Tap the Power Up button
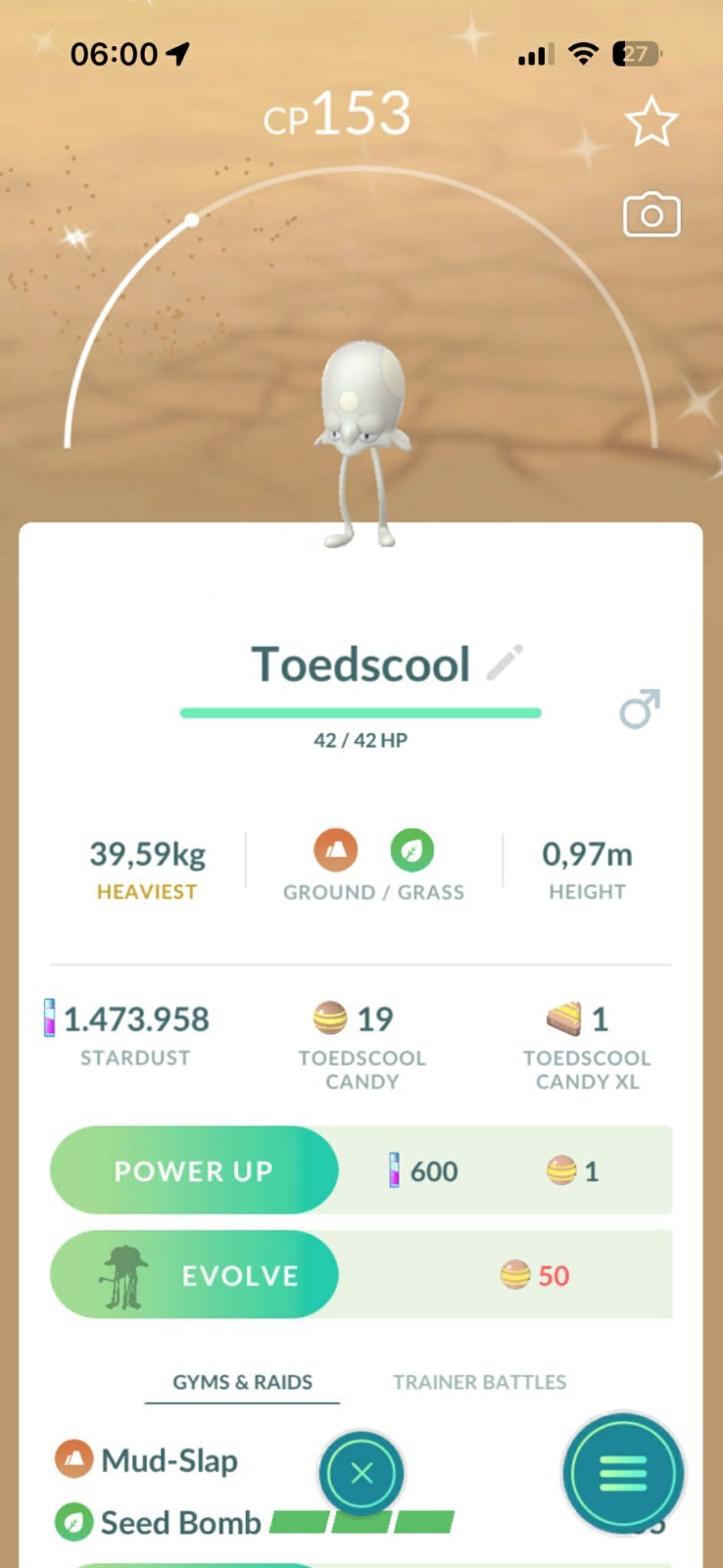723x1568 pixels. click(194, 1170)
